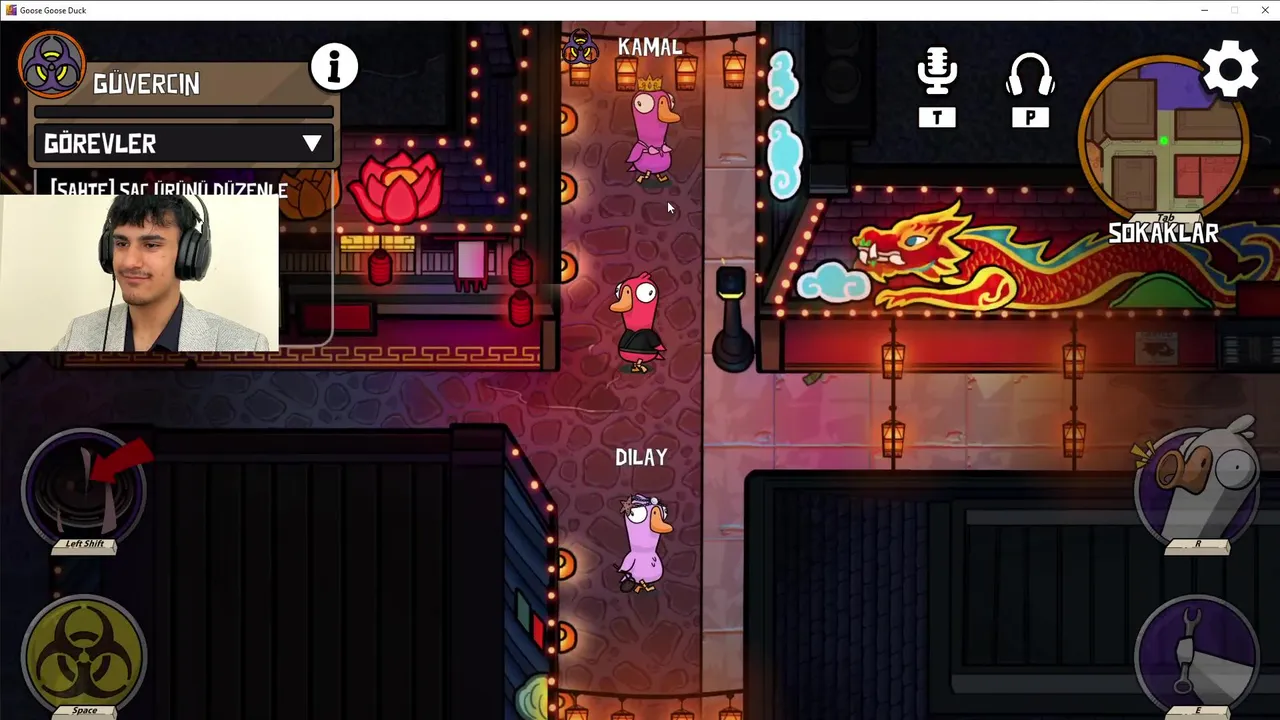The width and height of the screenshot is (1280, 720).
Task: Open the settings gear
Action: click(x=1230, y=69)
